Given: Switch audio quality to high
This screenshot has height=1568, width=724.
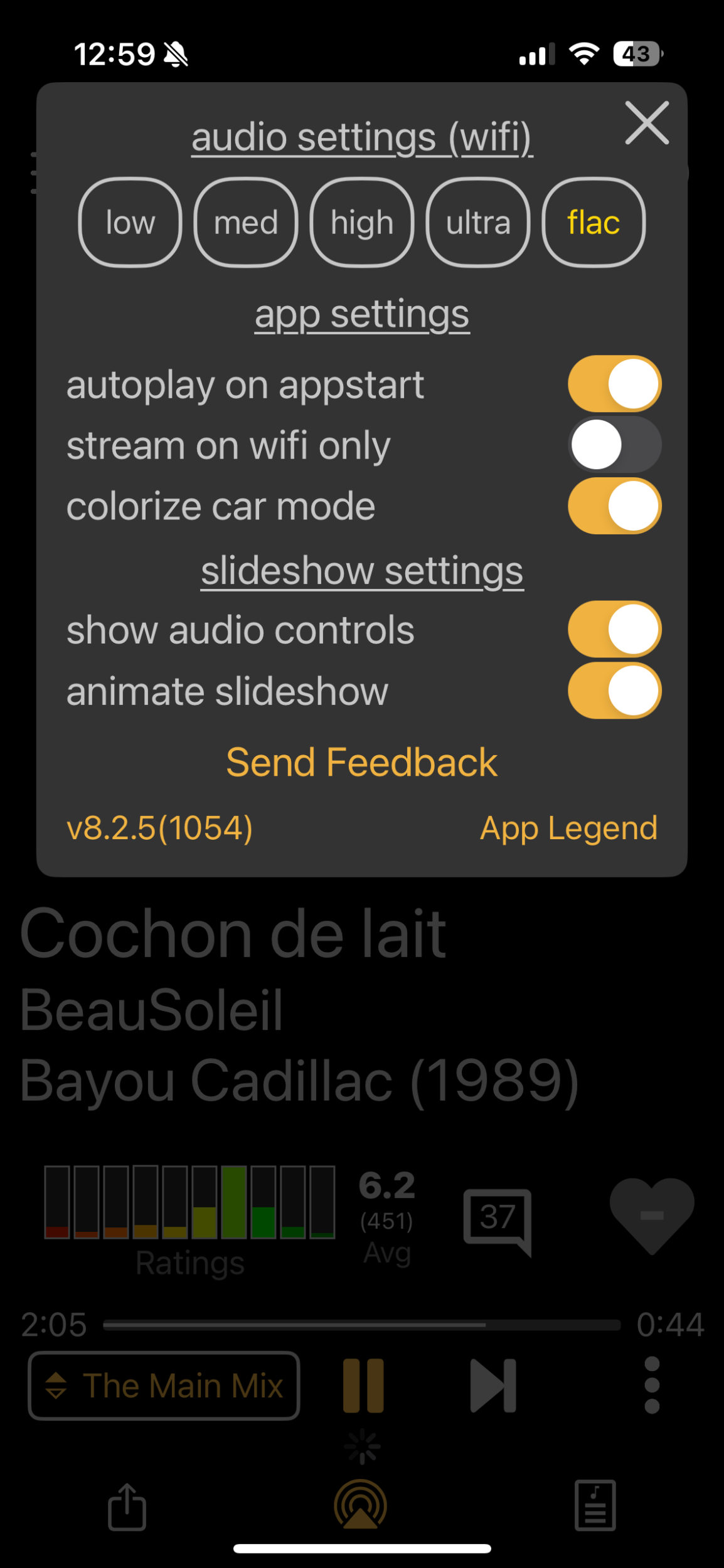Looking at the screenshot, I should (362, 223).
